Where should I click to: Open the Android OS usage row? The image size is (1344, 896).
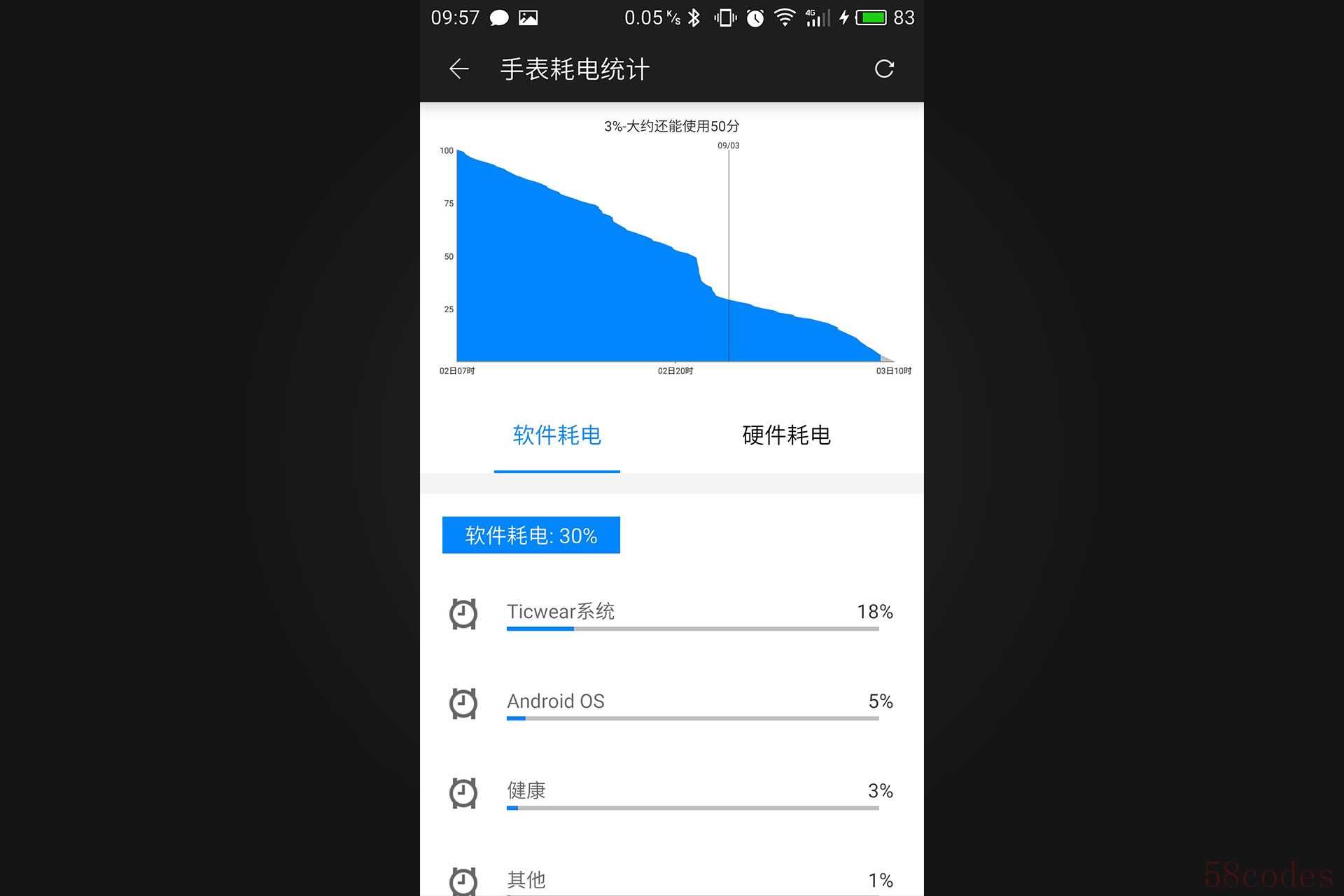[x=671, y=703]
